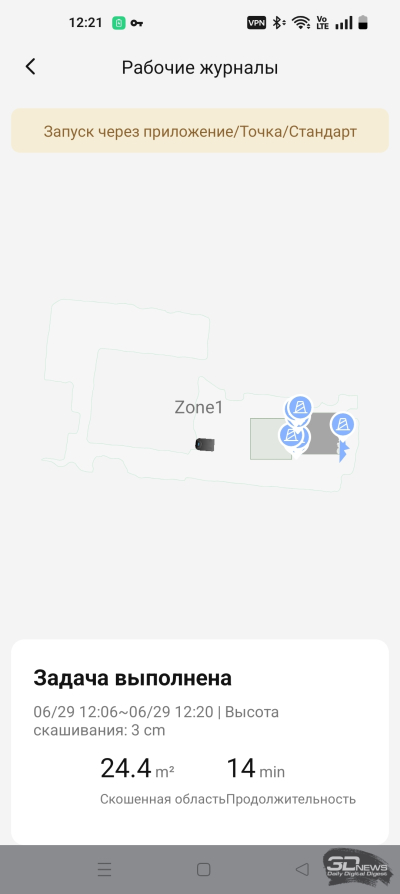Tap the obstacle marker on the map's right edge
400x894 pixels.
[x=343, y=425]
